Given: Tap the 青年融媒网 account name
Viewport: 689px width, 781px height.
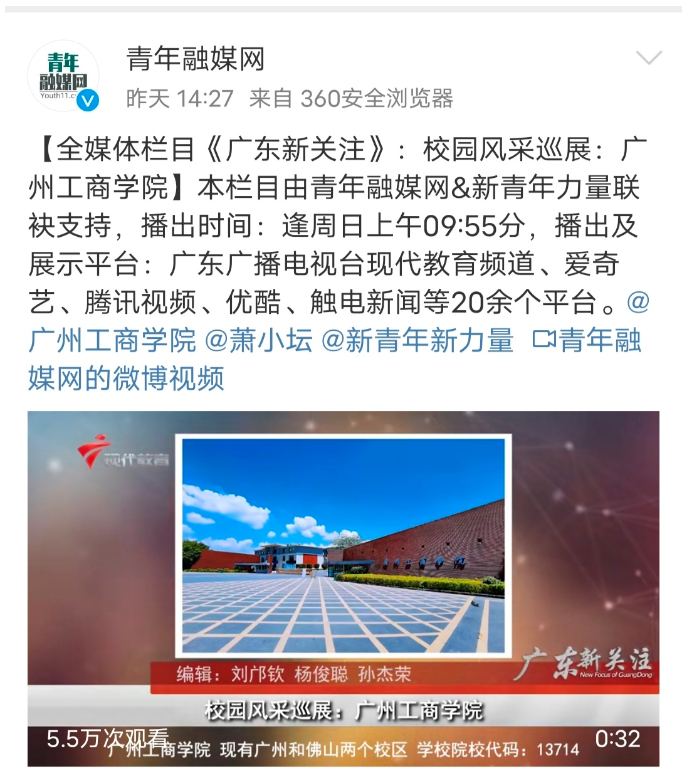Looking at the screenshot, I should point(195,59).
